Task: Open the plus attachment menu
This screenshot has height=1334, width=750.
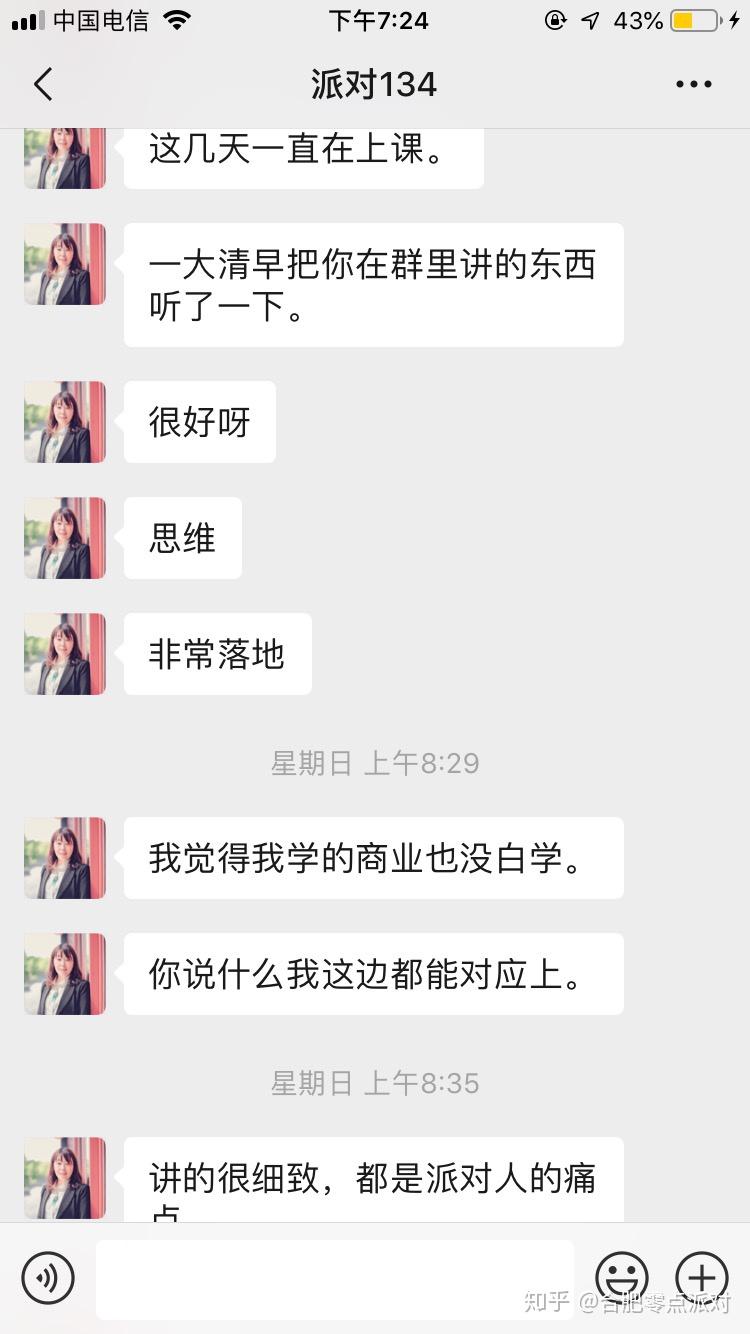Action: 702,1277
